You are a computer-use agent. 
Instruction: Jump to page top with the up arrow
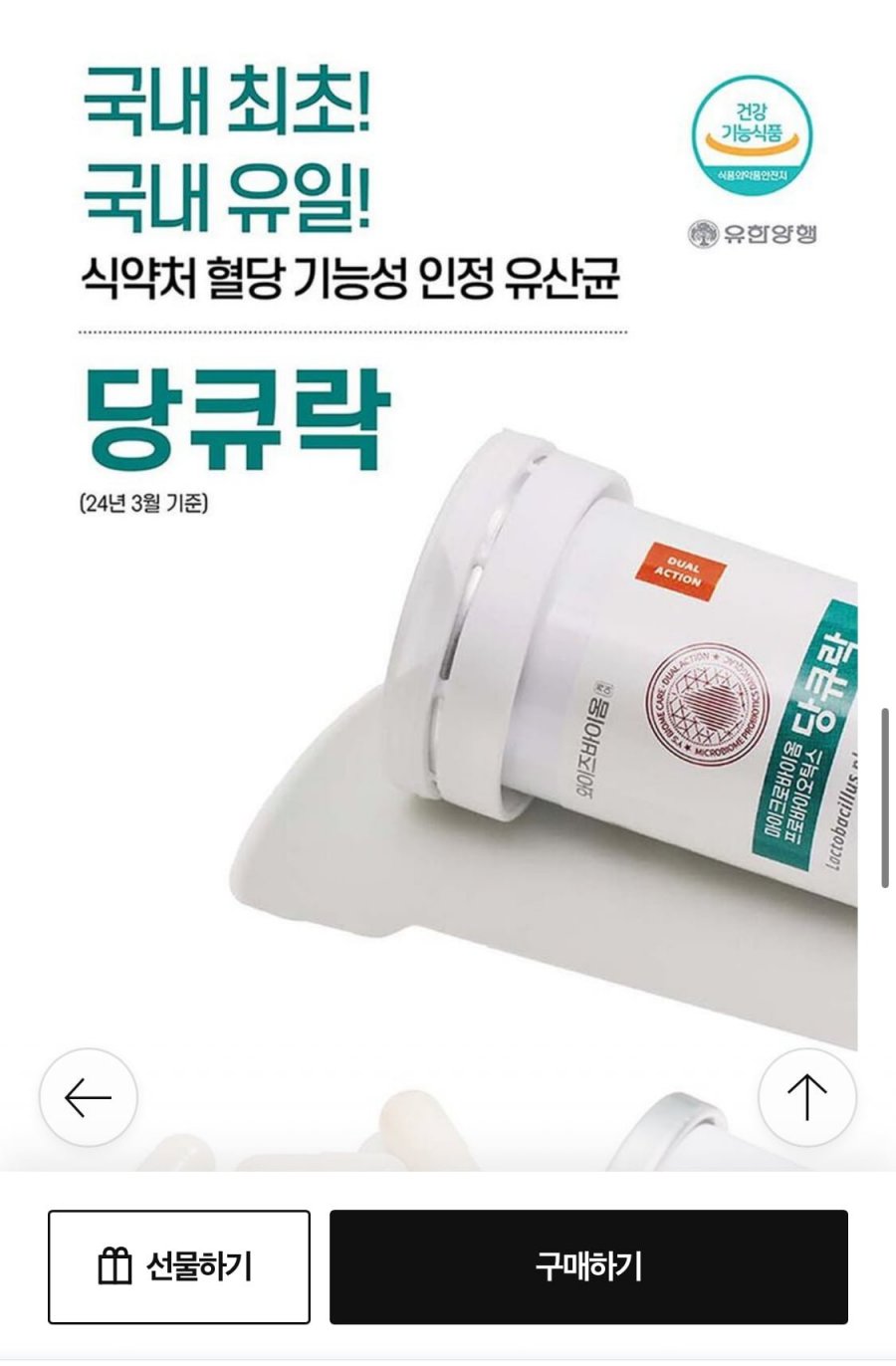[x=806, y=1097]
